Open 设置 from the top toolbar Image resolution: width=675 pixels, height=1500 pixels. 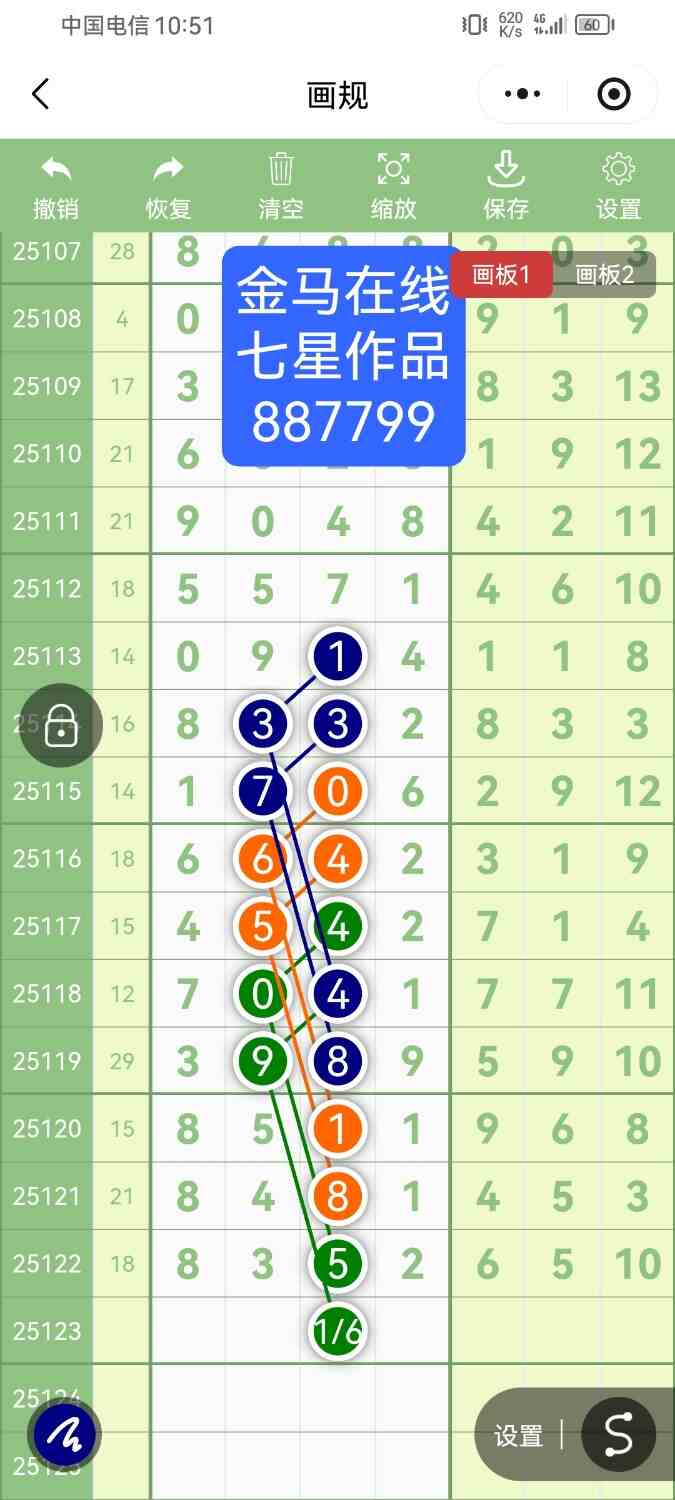click(x=618, y=186)
